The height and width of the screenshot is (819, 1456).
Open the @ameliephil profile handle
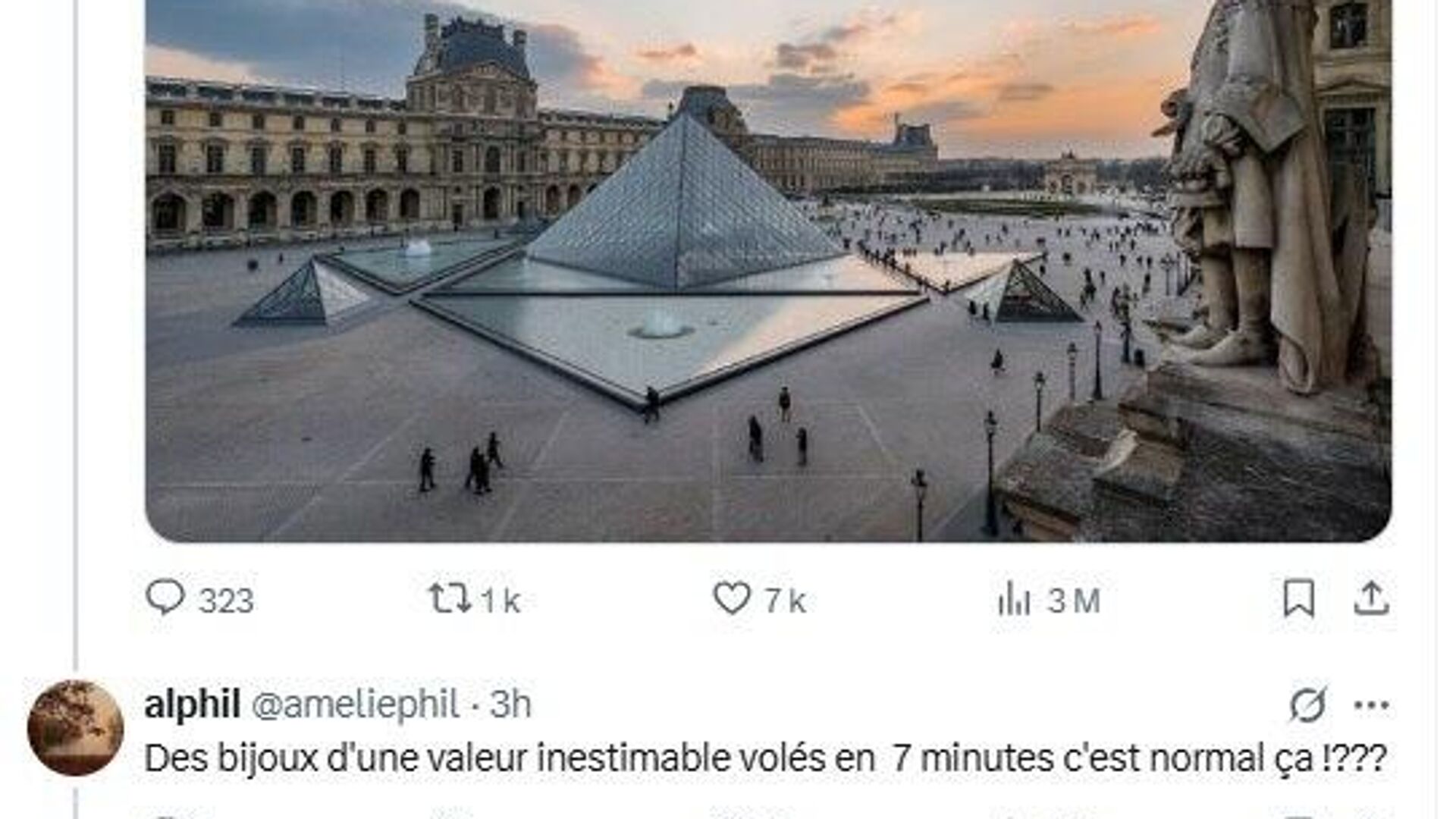point(355,704)
